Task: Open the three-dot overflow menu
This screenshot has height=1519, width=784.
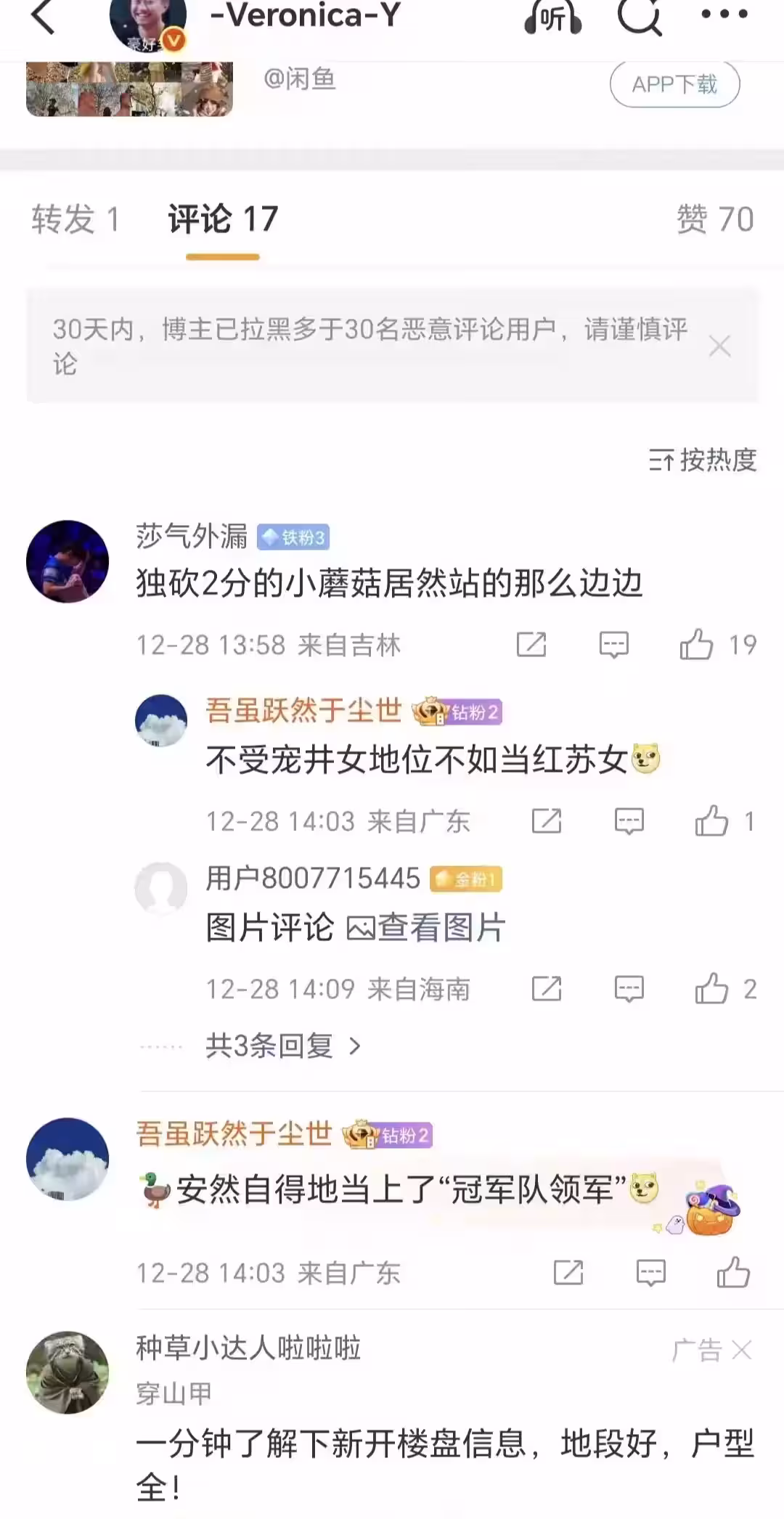Action: click(724, 15)
